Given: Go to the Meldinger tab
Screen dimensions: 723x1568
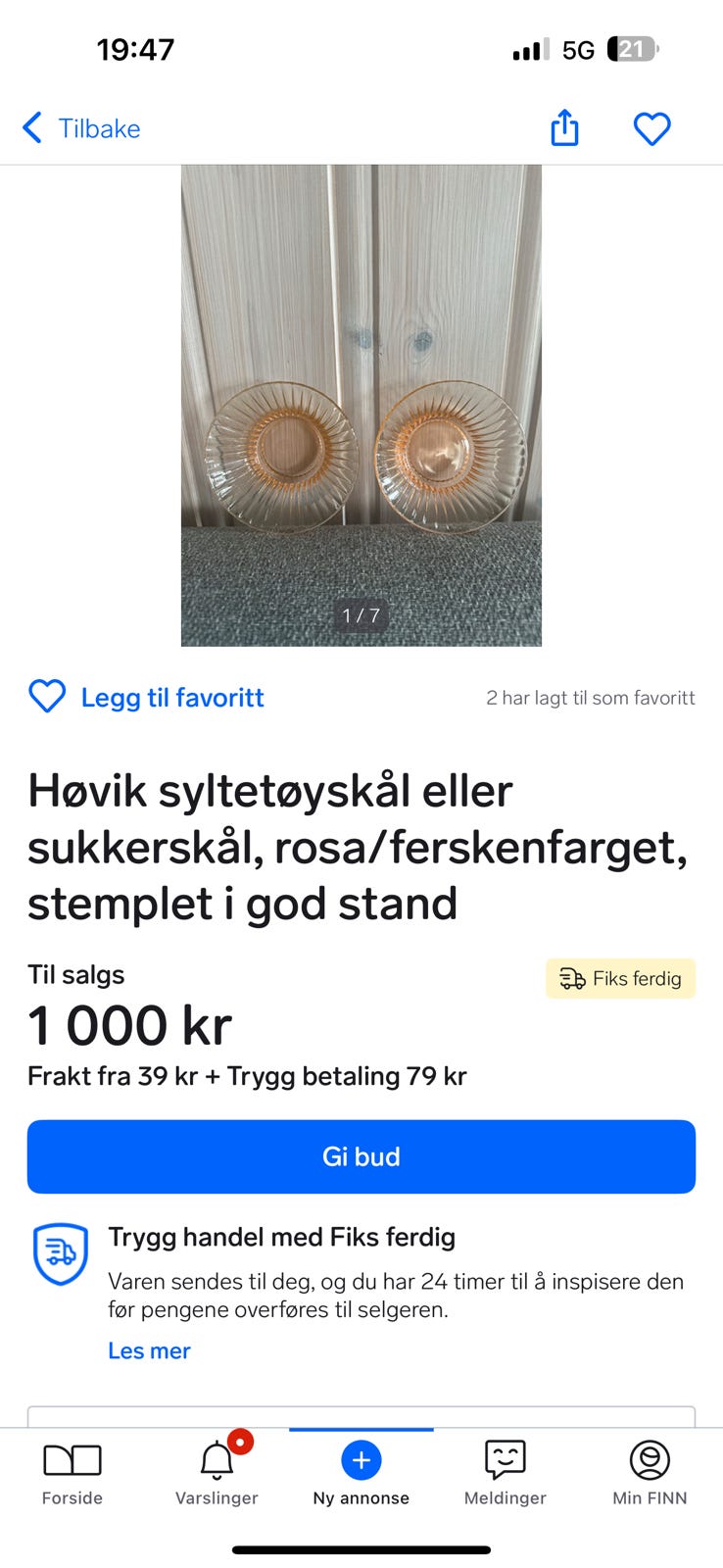Looking at the screenshot, I should coord(506,1474).
